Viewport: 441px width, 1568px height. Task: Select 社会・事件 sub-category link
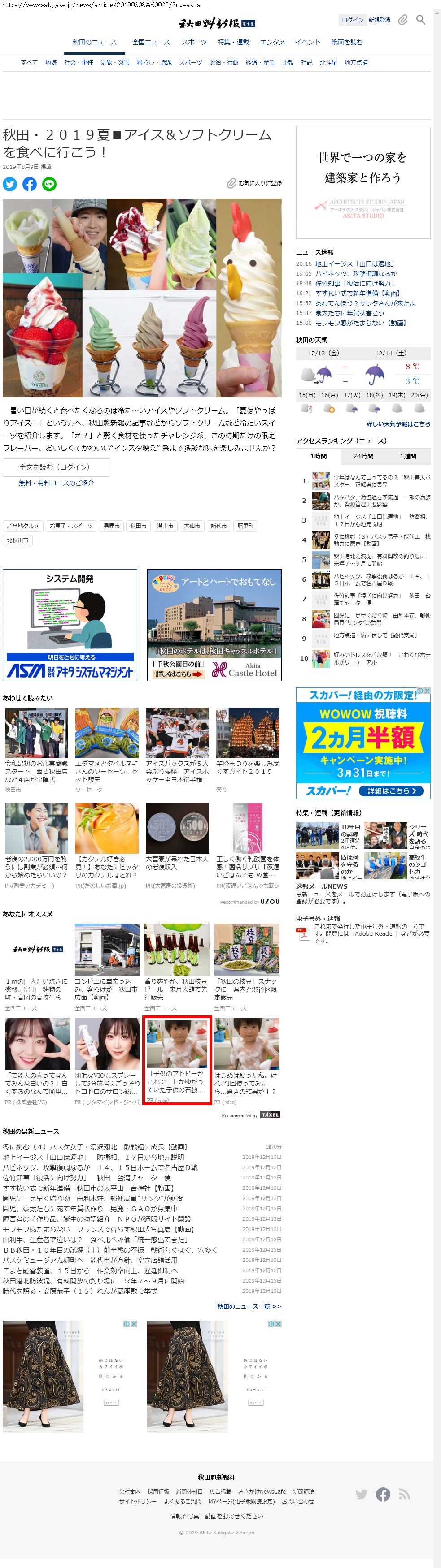(x=79, y=63)
